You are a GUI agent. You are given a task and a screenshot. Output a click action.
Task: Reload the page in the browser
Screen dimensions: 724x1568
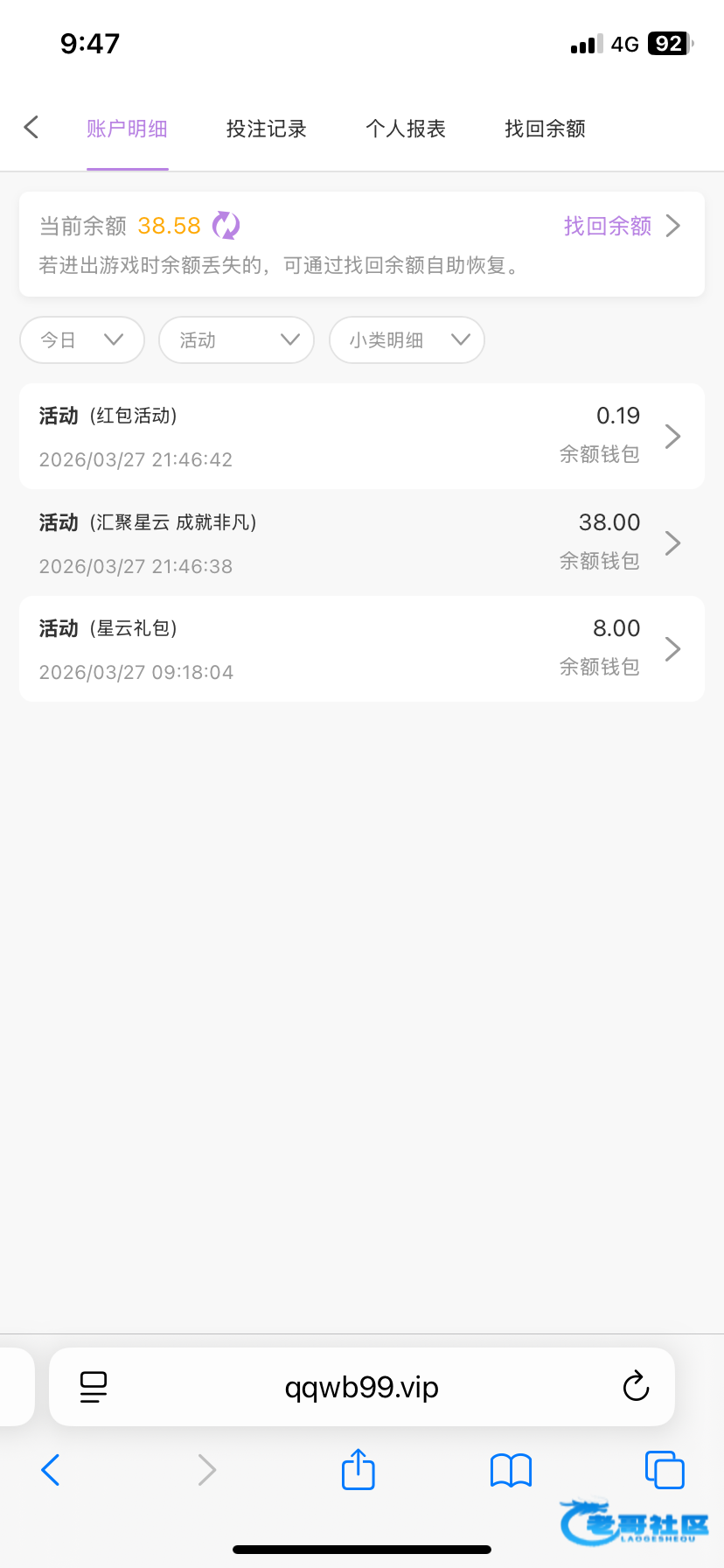(636, 1387)
